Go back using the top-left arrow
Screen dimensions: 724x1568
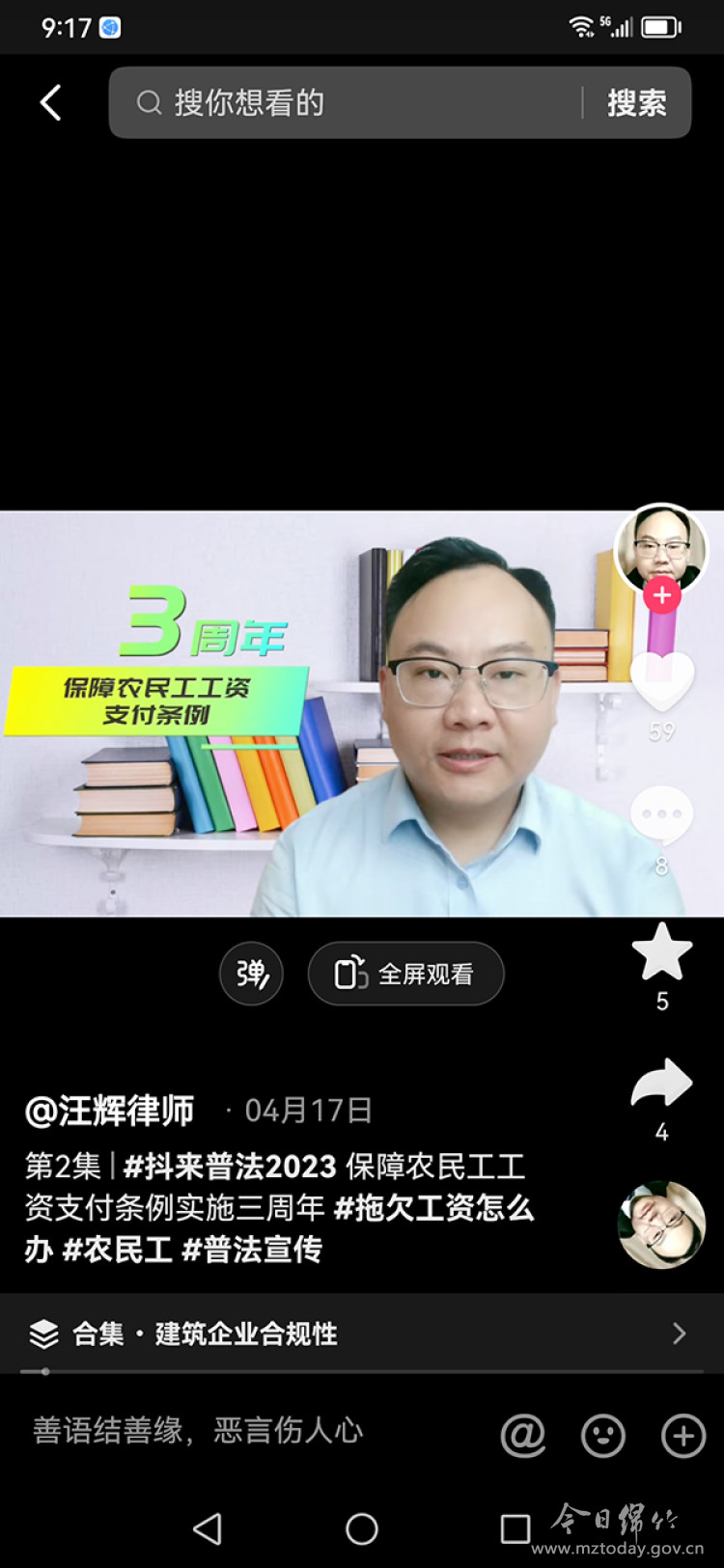click(51, 102)
